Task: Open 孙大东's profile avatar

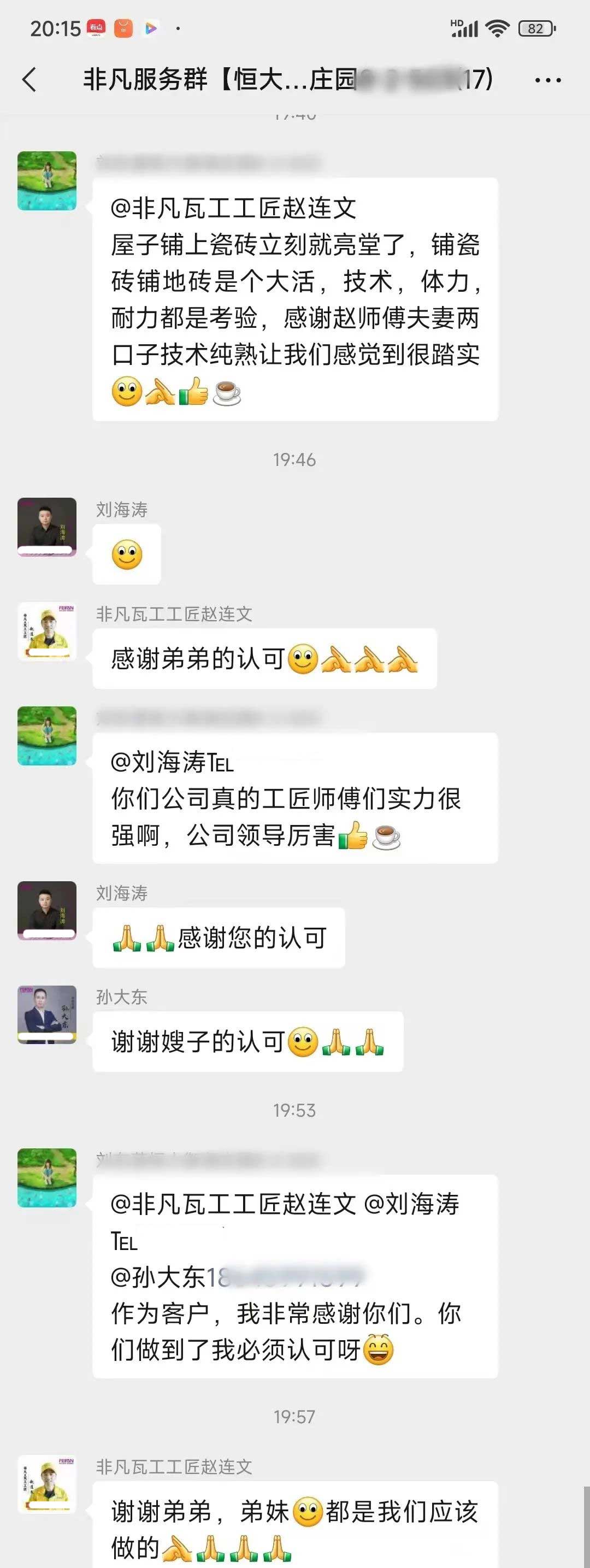Action: 47,1015
